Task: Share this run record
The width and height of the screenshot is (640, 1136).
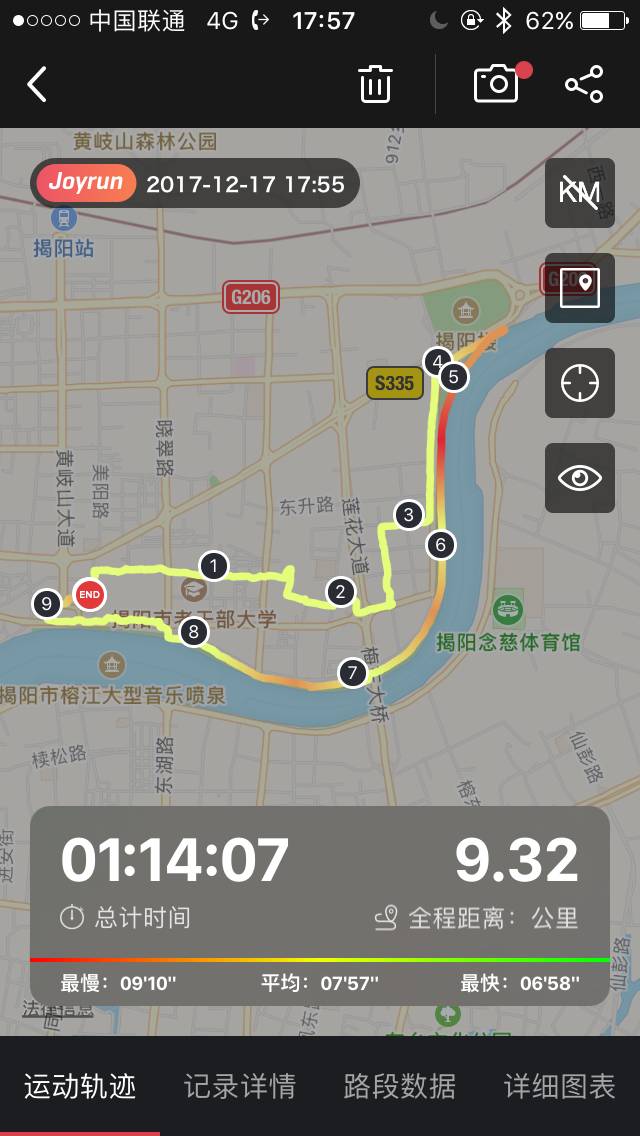Action: pos(584,84)
